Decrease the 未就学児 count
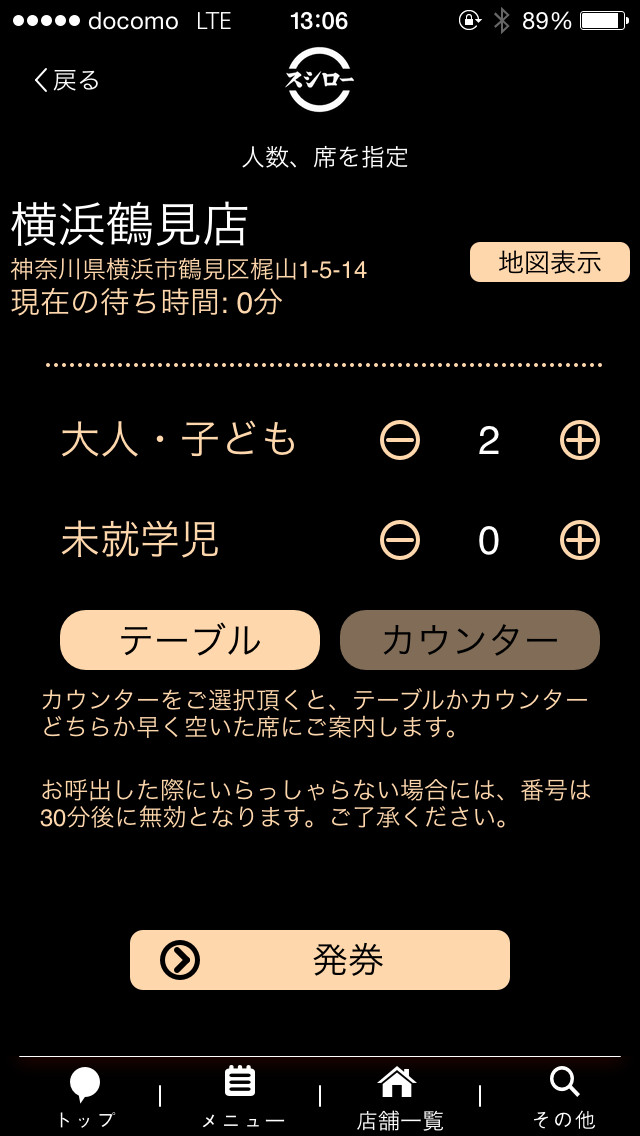The height and width of the screenshot is (1136, 640). click(x=400, y=541)
